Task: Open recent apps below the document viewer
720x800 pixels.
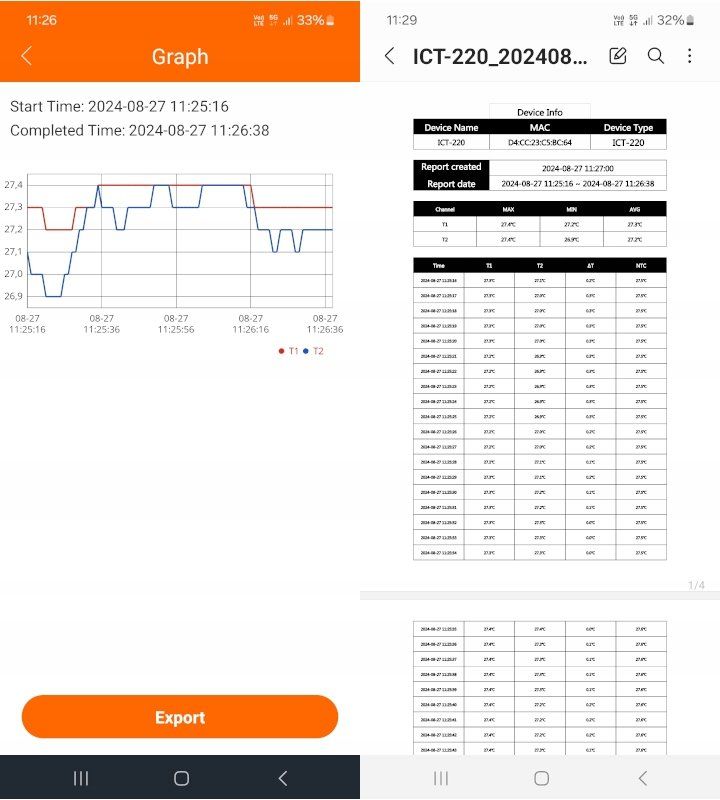Action: [441, 778]
